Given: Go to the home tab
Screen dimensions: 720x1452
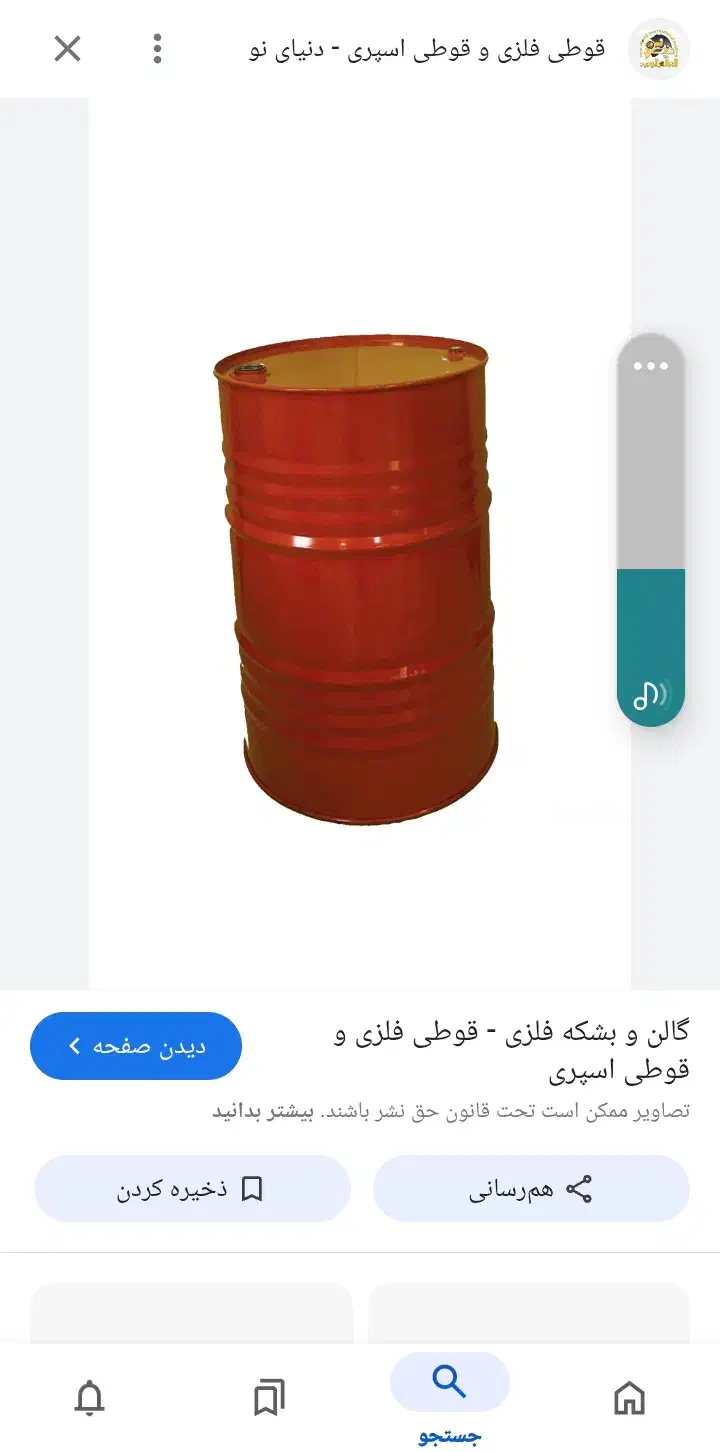Looking at the screenshot, I should pyautogui.click(x=629, y=1397).
